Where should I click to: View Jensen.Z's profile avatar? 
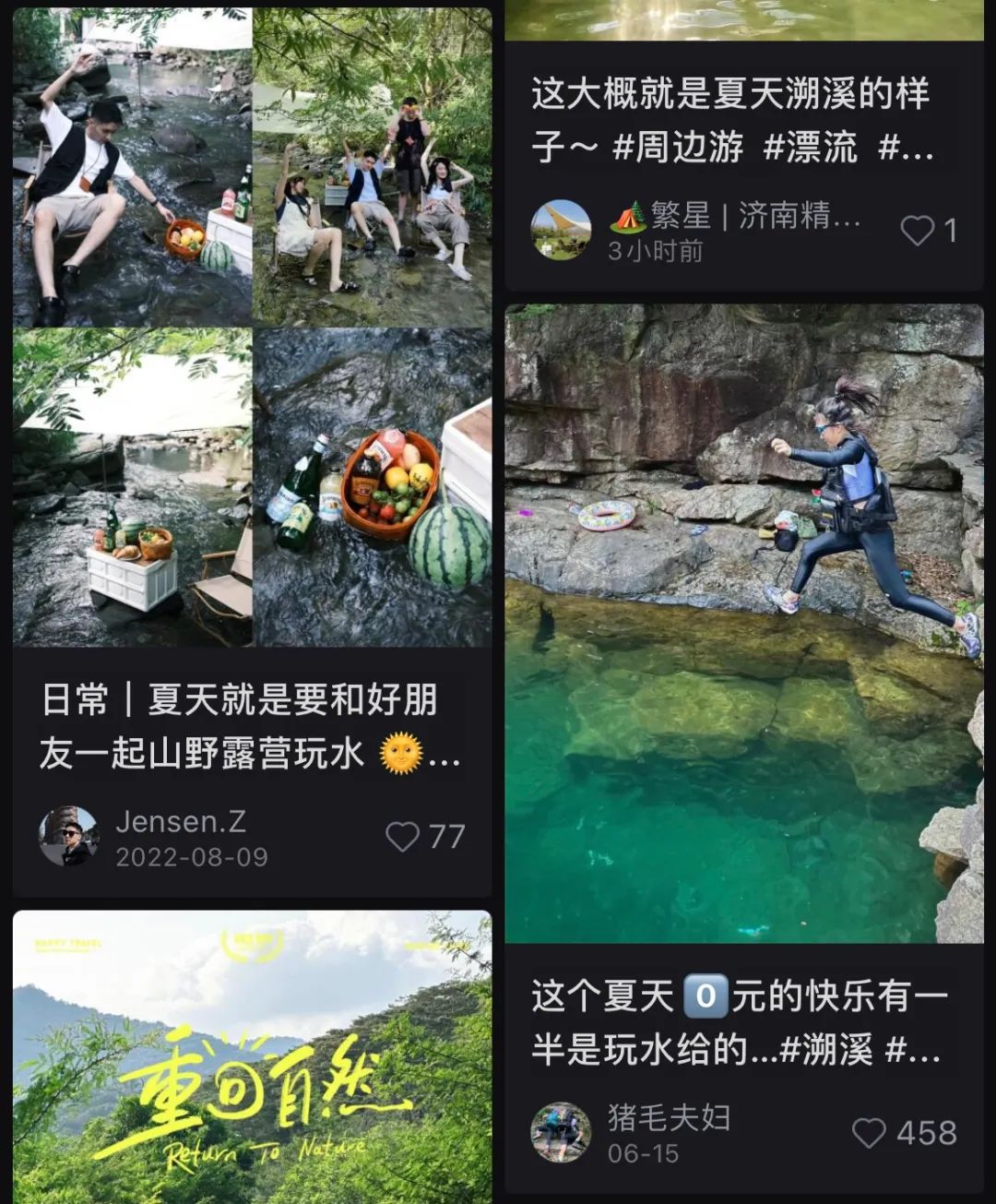pyautogui.click(x=69, y=837)
